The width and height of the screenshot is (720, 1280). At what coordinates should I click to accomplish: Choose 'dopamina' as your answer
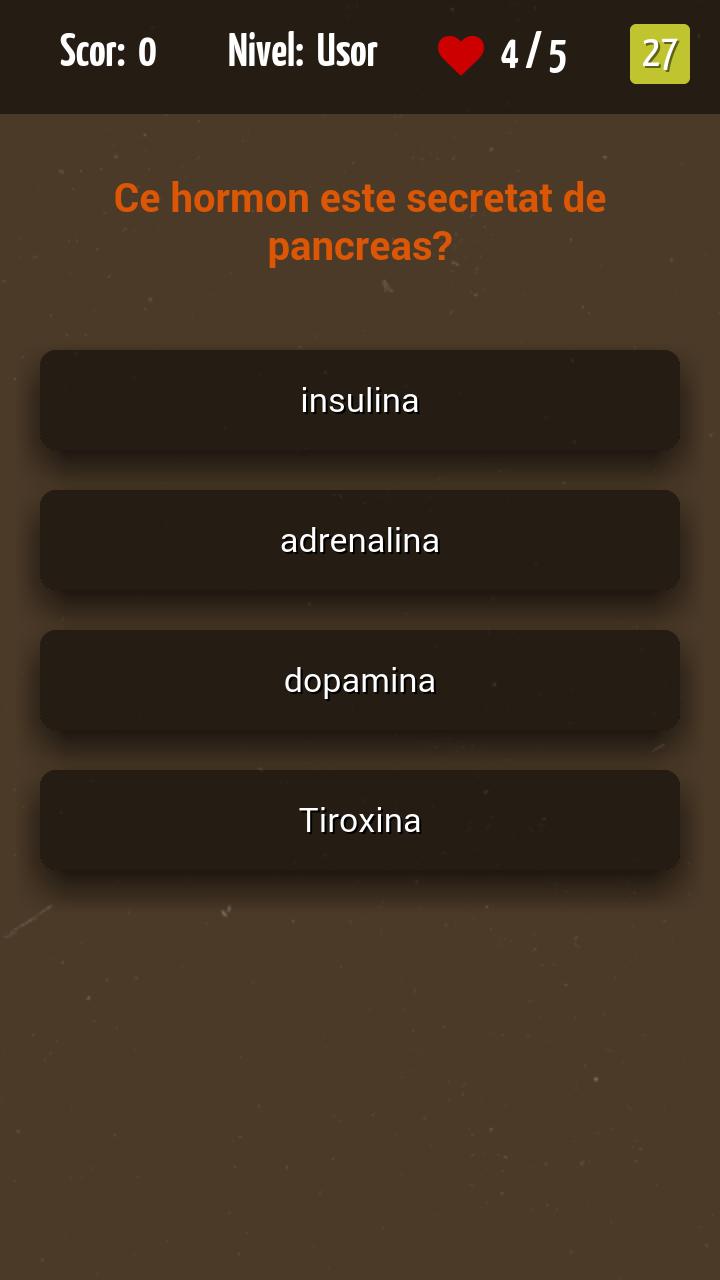pyautogui.click(x=360, y=680)
